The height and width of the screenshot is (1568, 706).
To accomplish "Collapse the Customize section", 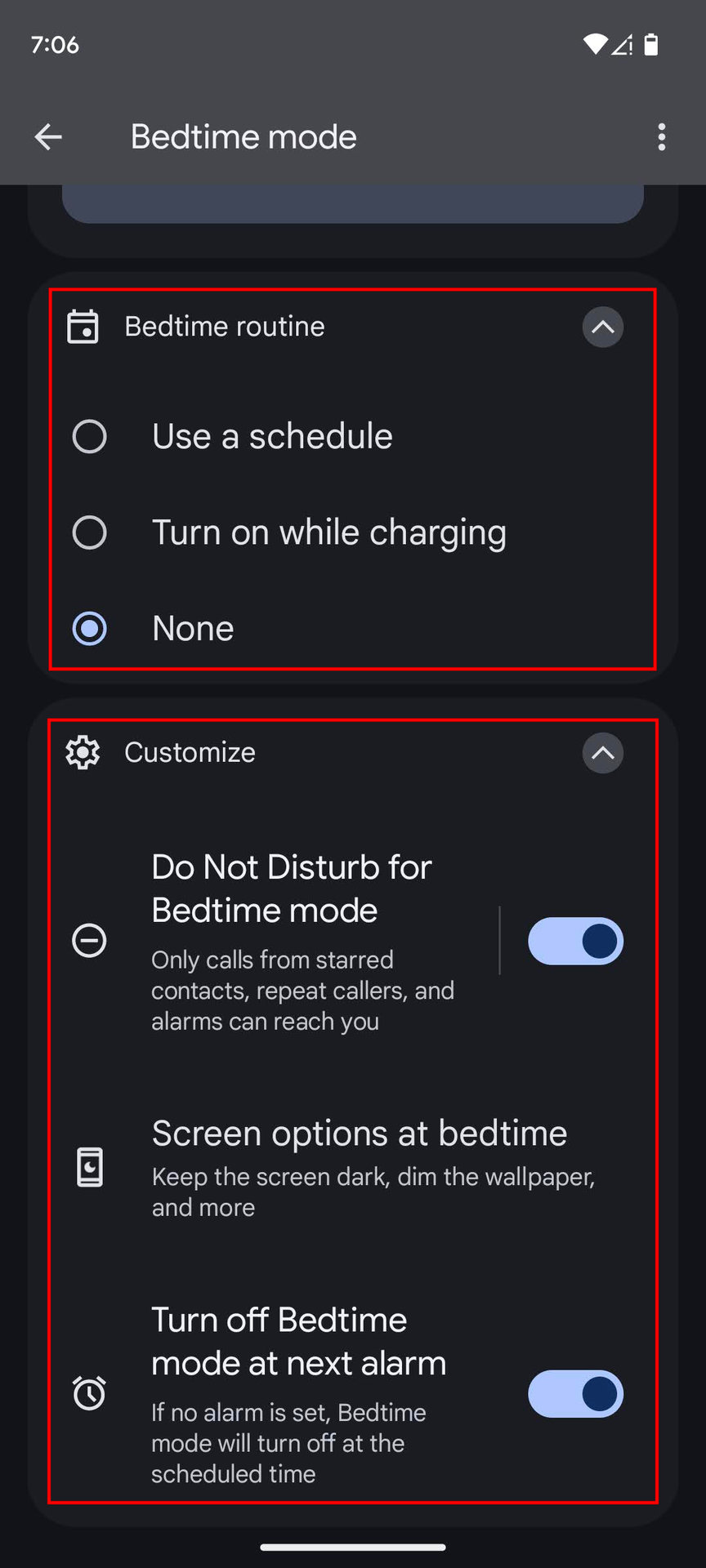I will 602,753.
